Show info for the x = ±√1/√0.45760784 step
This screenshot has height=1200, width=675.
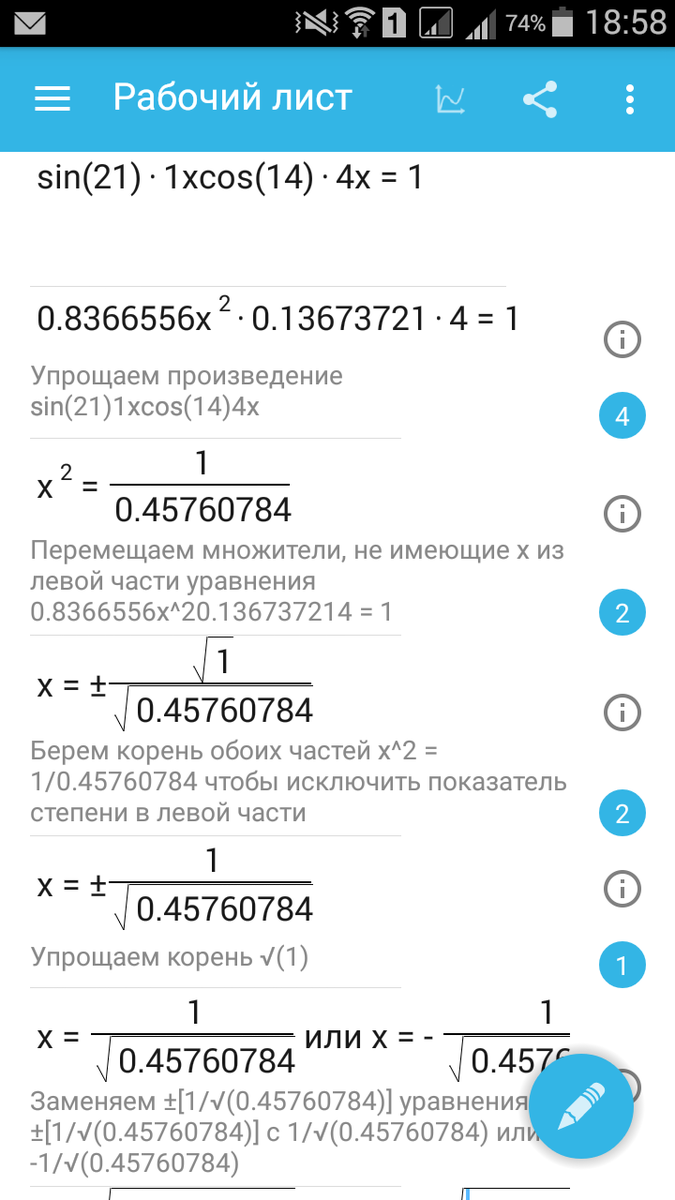(x=622, y=712)
